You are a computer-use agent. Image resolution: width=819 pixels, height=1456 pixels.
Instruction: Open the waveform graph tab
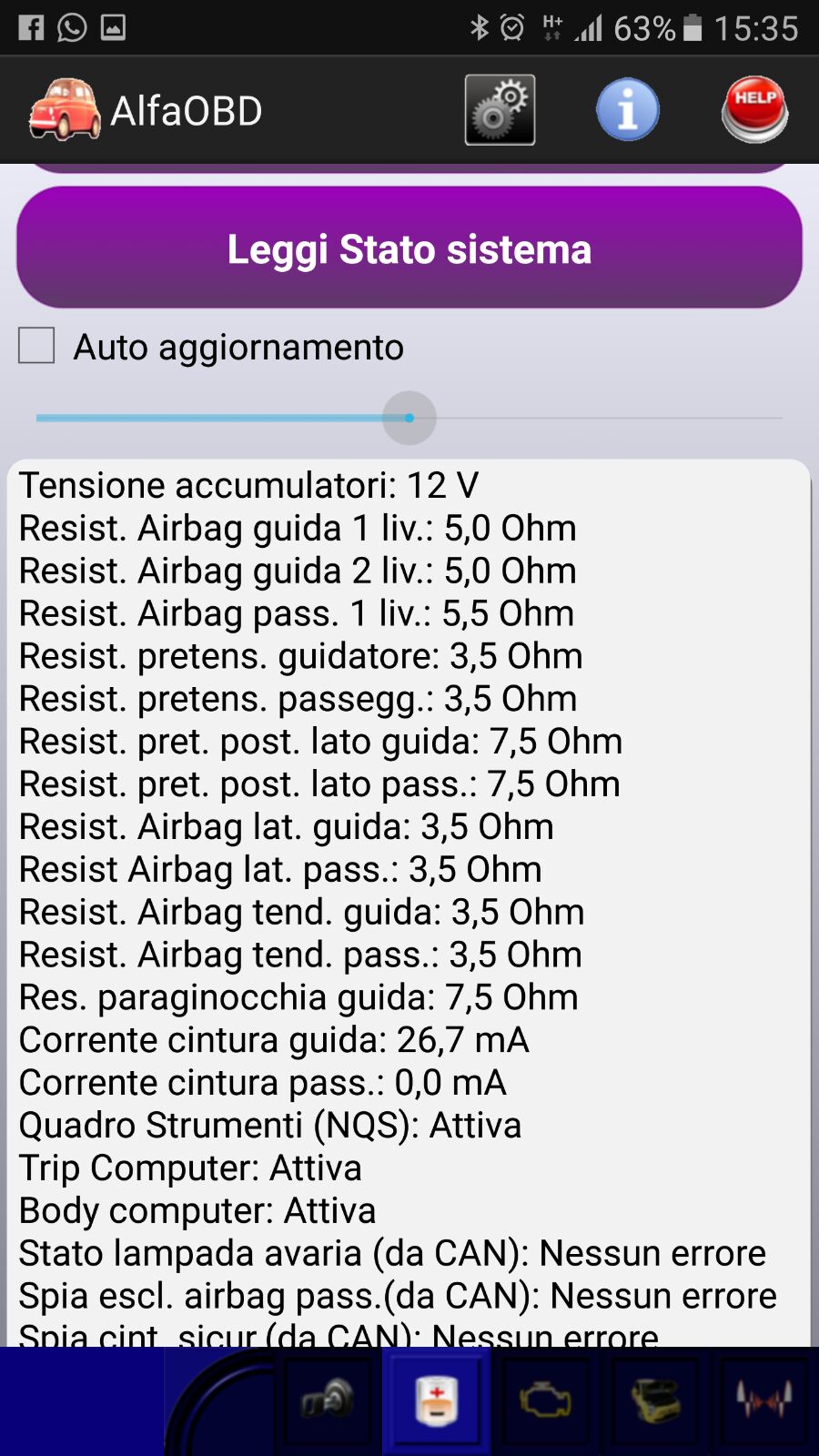[x=763, y=1400]
